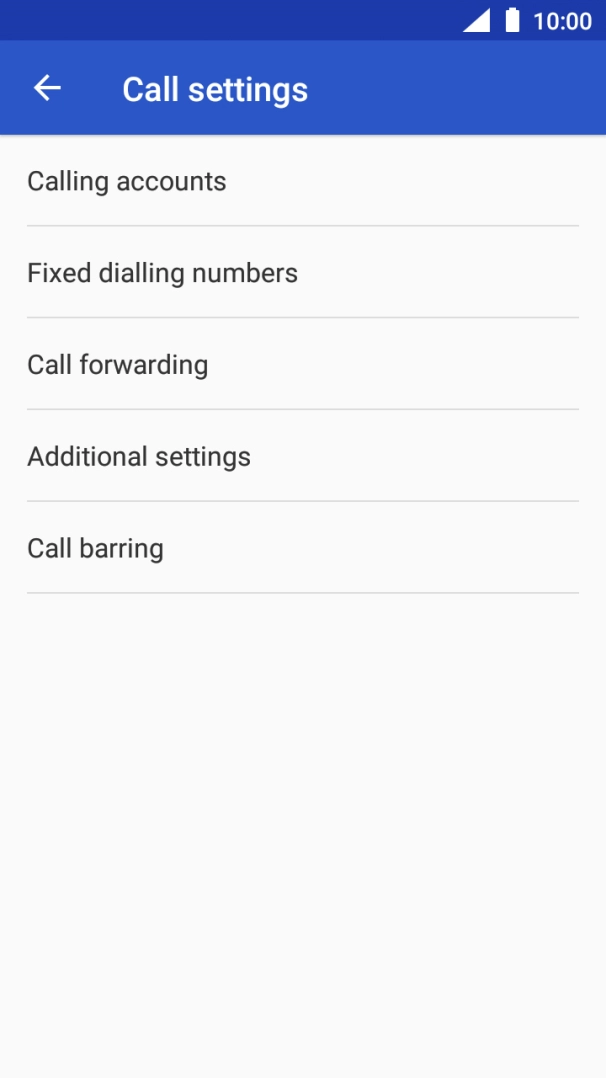606x1078 pixels.
Task: Open Calling accounts
Action: click(127, 181)
